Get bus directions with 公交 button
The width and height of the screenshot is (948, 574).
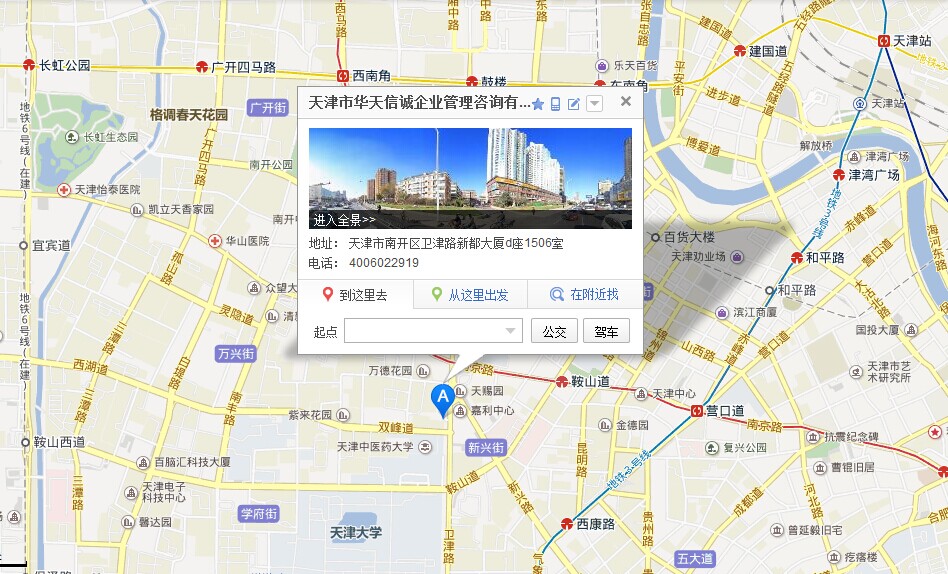pos(554,331)
